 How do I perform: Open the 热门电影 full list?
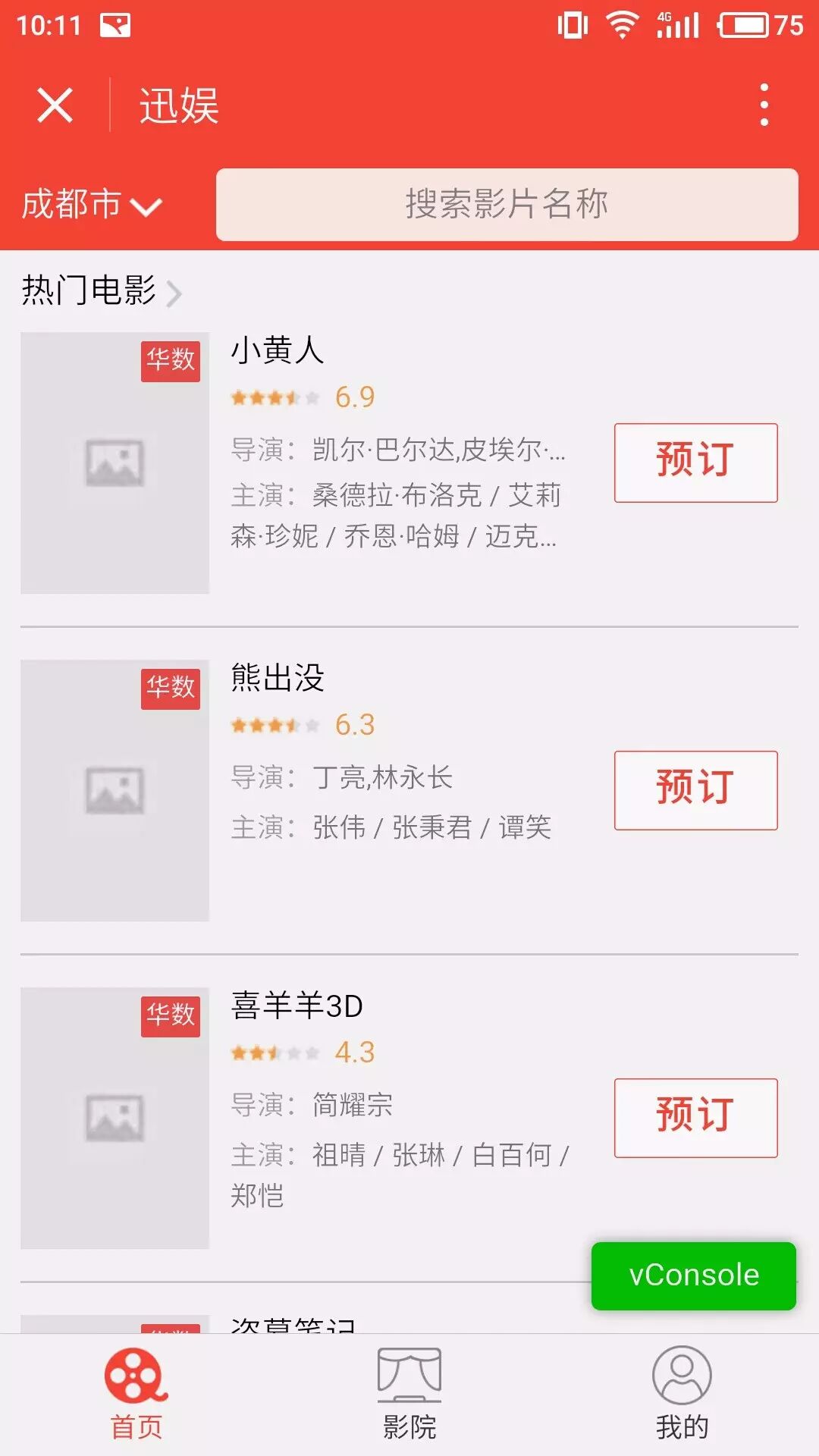pyautogui.click(x=102, y=291)
